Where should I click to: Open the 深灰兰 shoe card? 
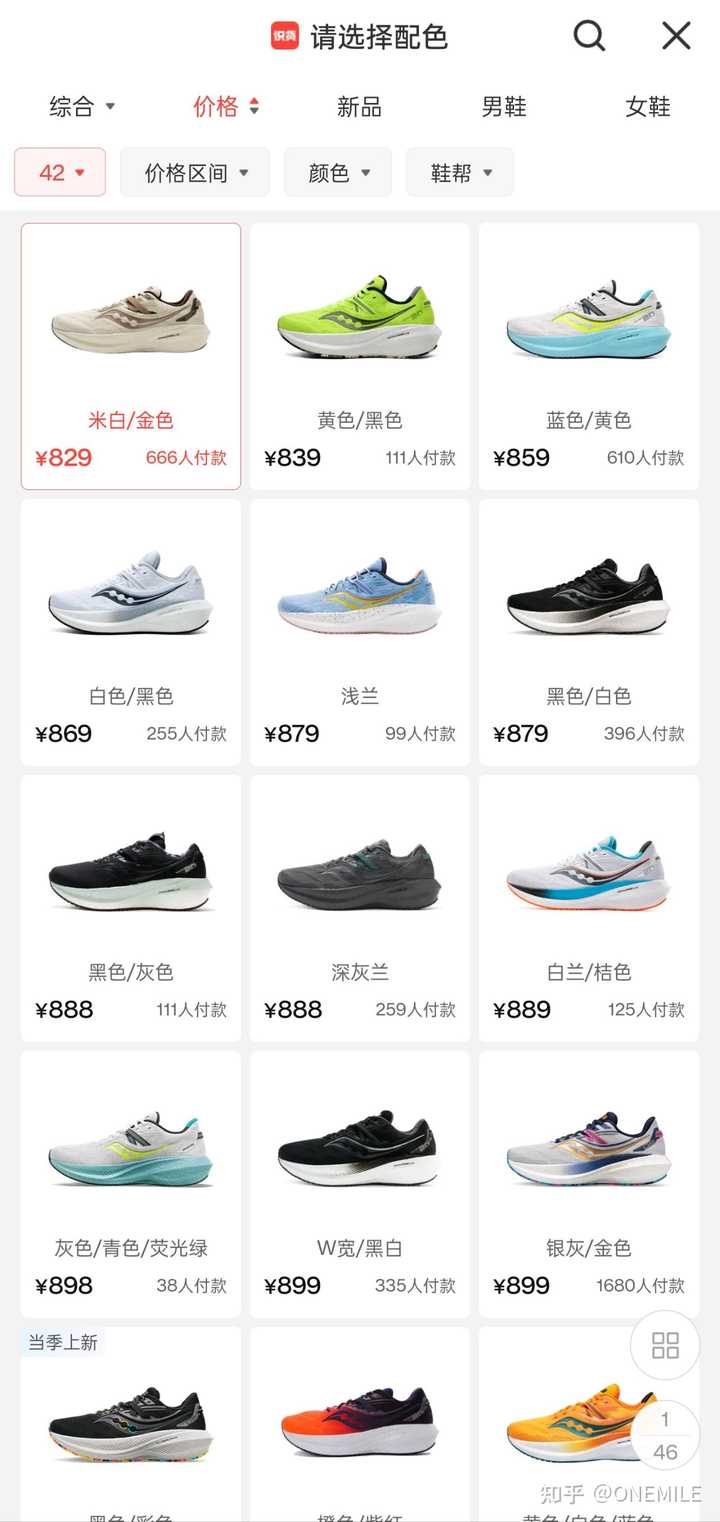click(x=360, y=908)
